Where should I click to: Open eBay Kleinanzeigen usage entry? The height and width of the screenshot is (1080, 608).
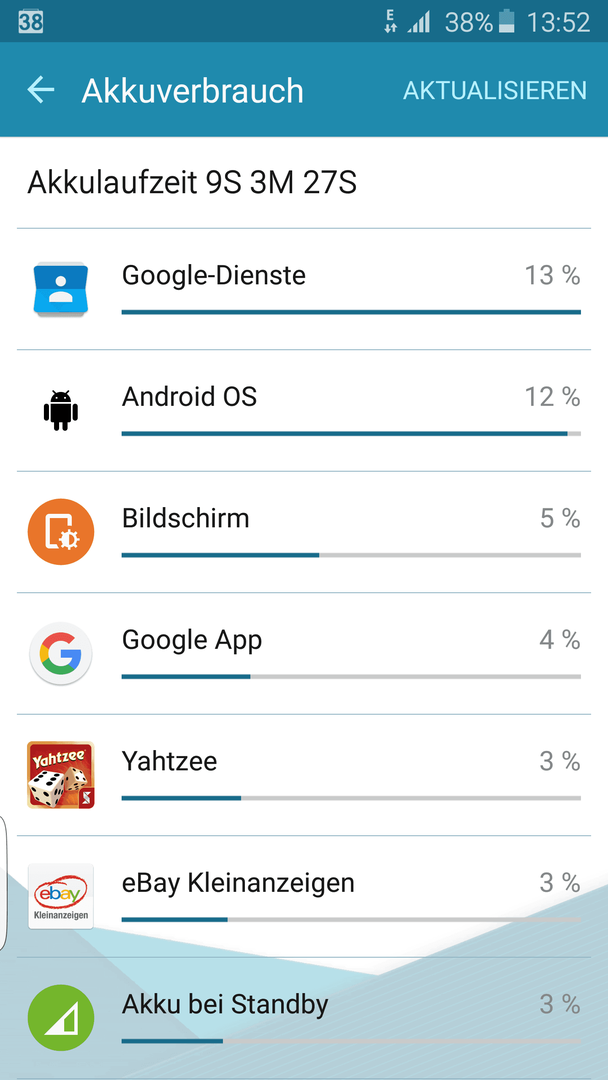pyautogui.click(x=304, y=896)
